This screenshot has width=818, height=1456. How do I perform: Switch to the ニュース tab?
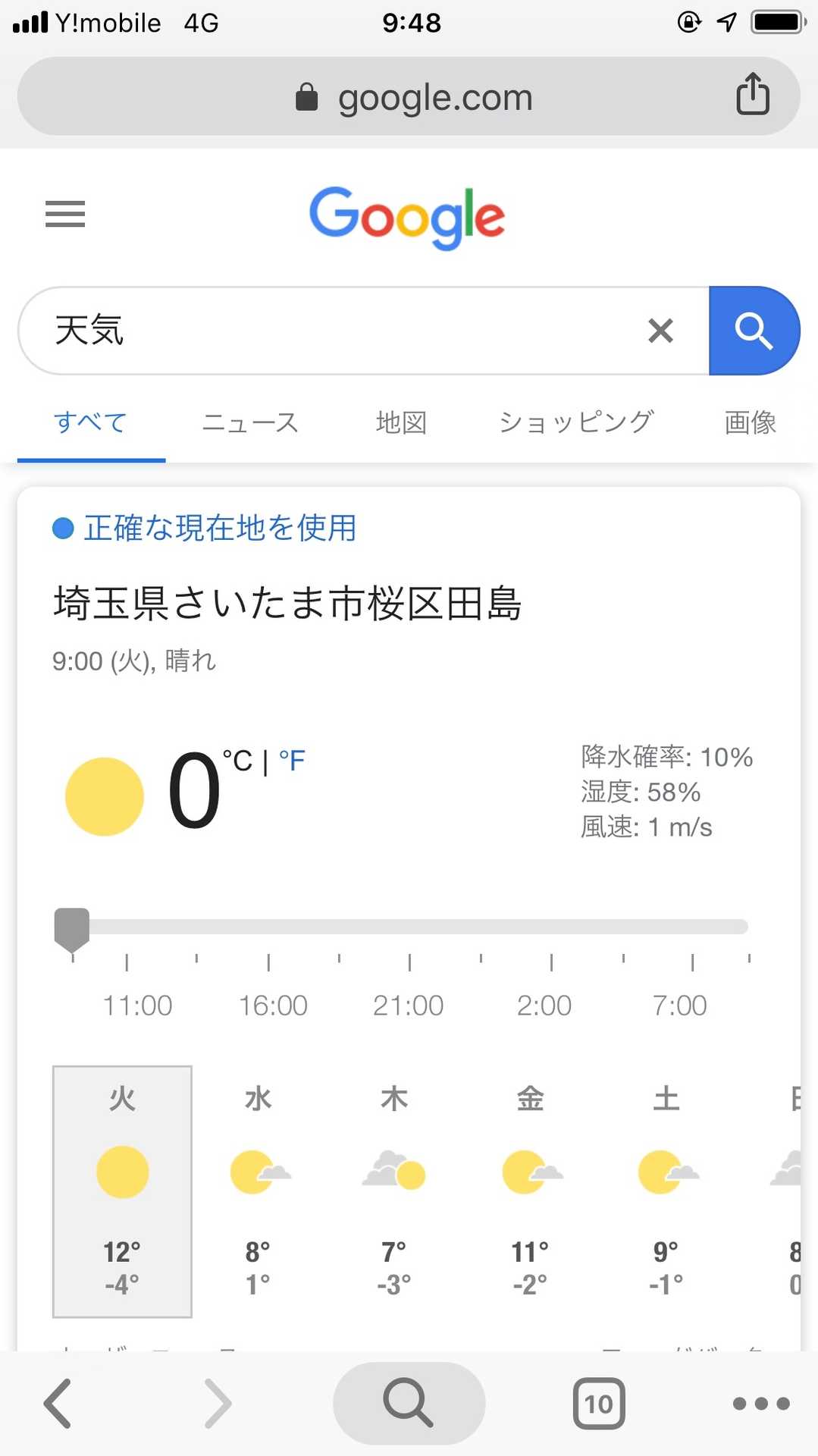(250, 422)
